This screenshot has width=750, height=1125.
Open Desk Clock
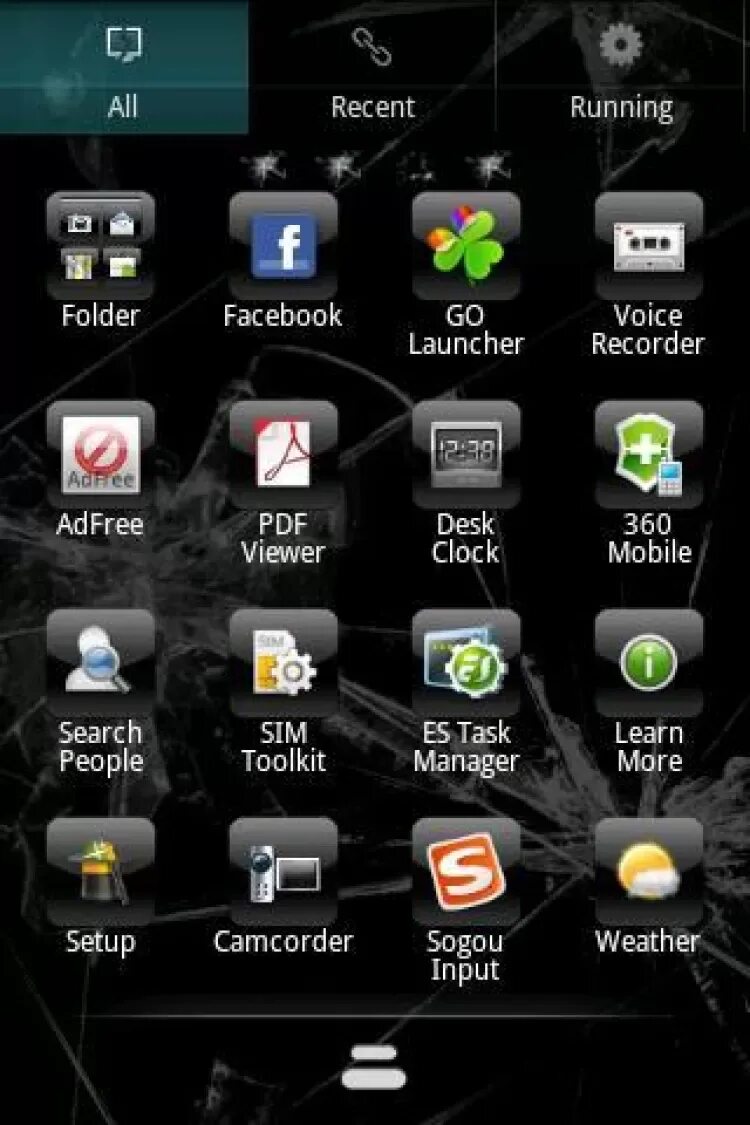click(466, 455)
